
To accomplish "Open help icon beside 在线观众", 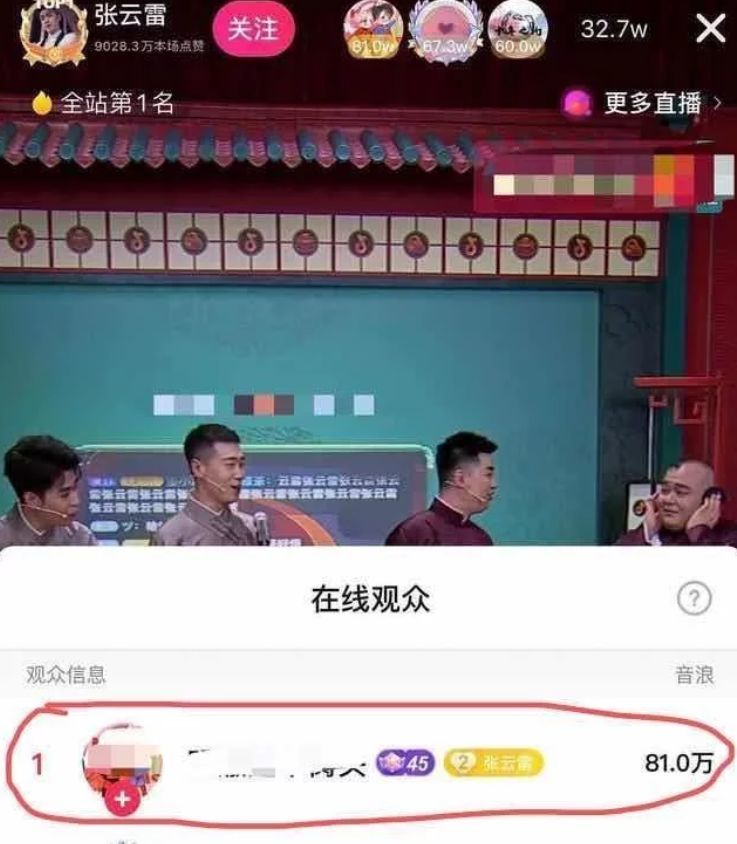I will (x=694, y=599).
